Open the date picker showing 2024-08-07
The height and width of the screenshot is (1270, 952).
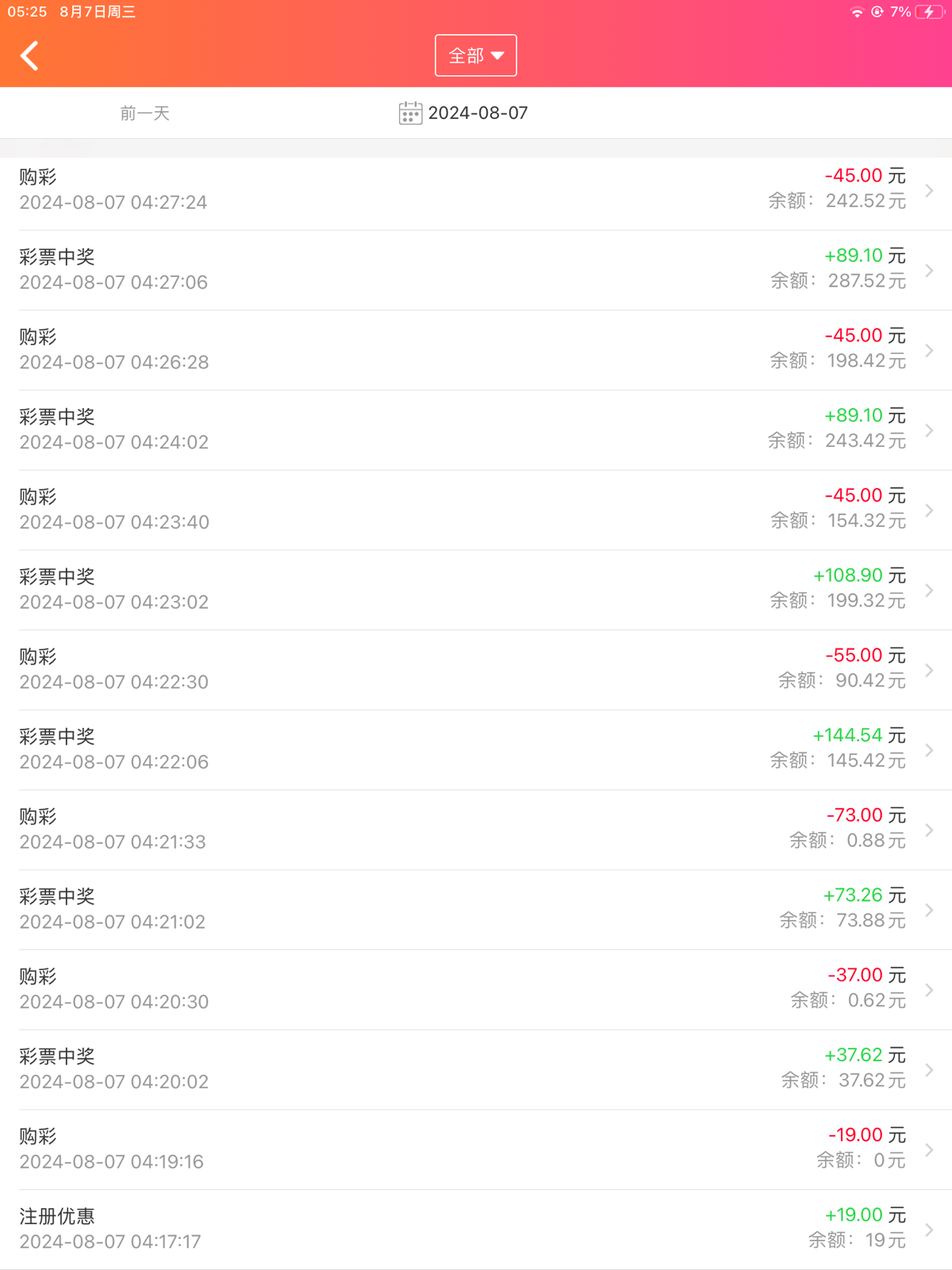click(464, 114)
